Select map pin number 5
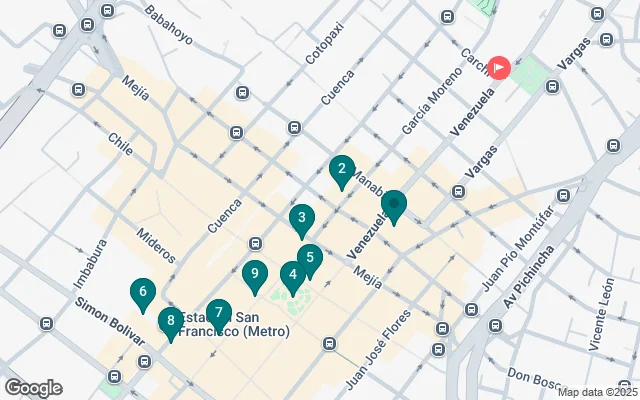The height and width of the screenshot is (400, 640). tap(310, 258)
